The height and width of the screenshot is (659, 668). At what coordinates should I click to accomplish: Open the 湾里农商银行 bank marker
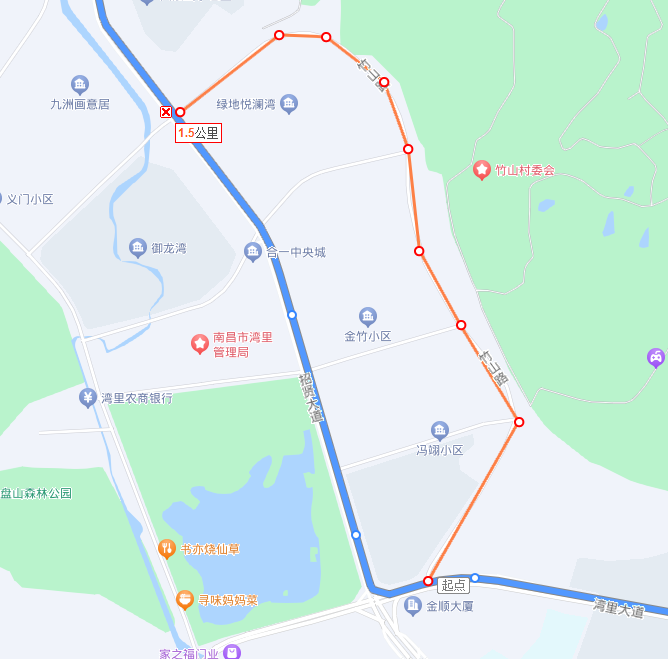88,398
